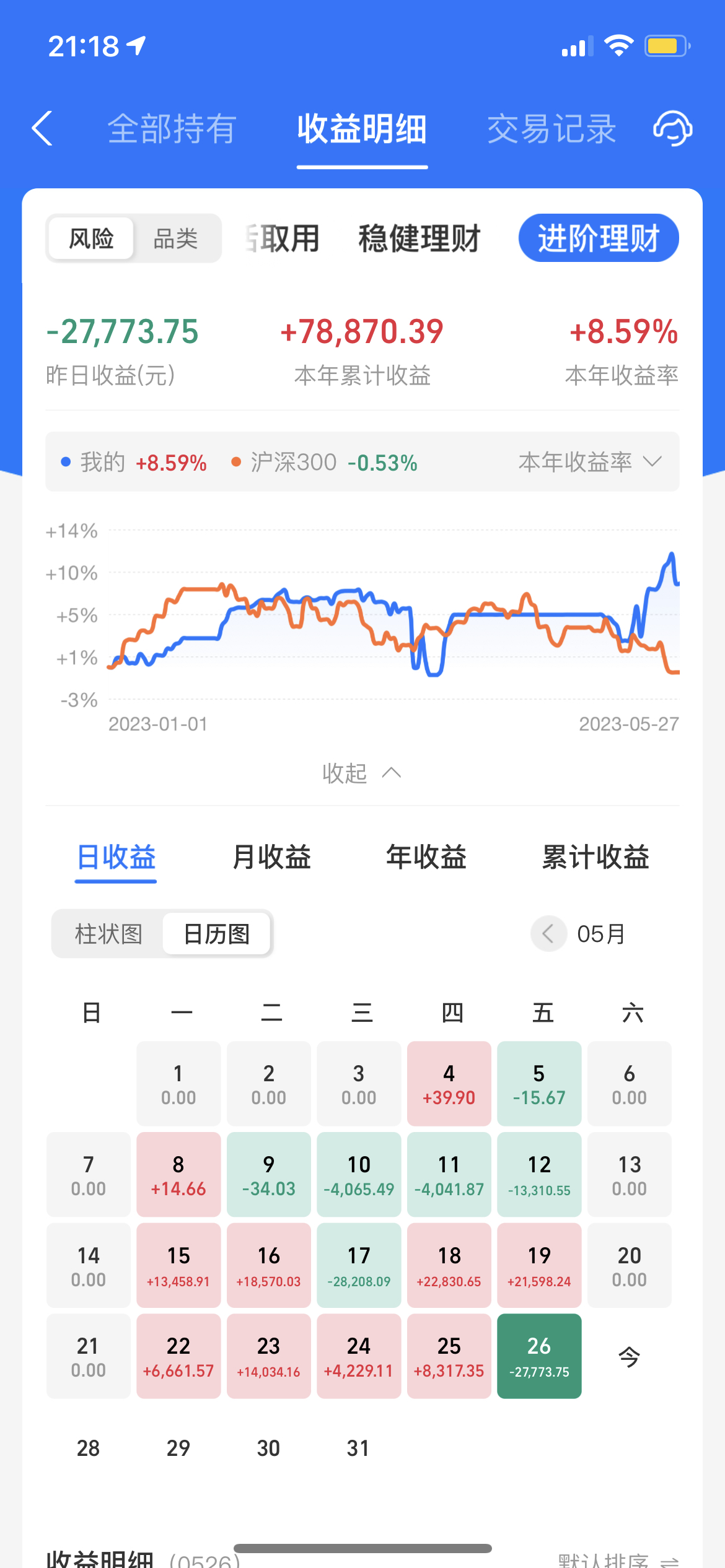Switch to the 全部持有 tab
Image resolution: width=725 pixels, height=1568 pixels.
click(x=172, y=129)
